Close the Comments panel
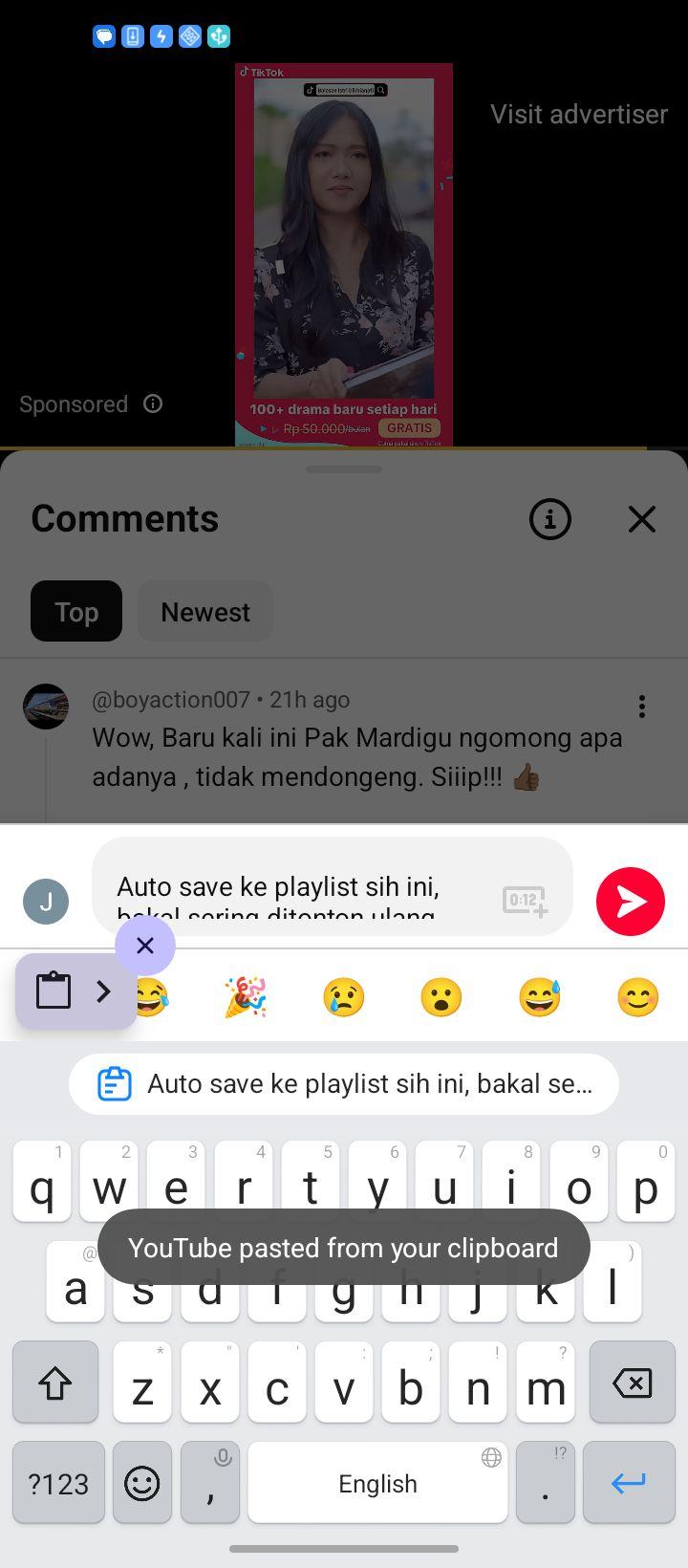 pyautogui.click(x=642, y=519)
